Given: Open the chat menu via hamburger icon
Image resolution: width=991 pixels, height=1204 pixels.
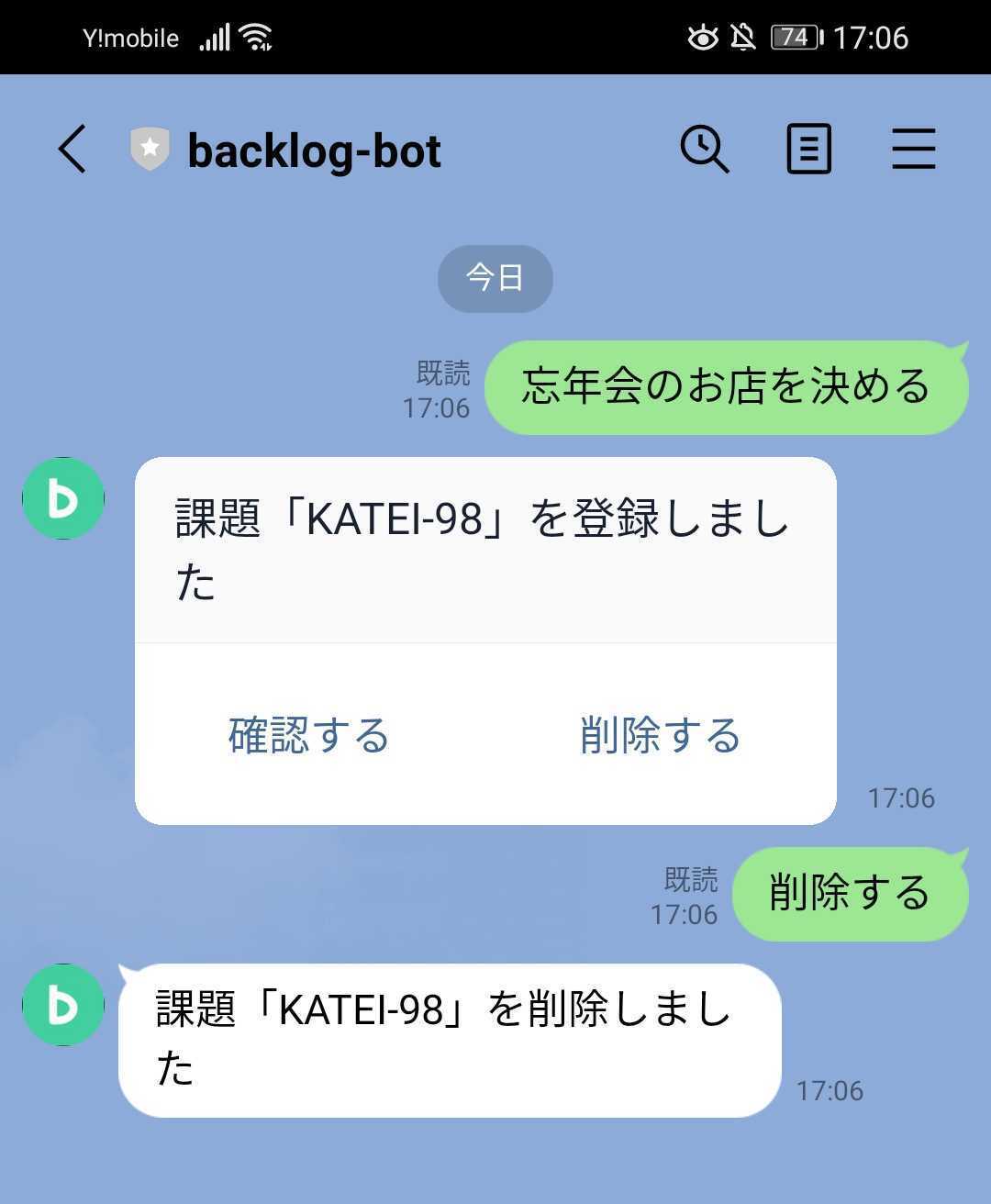Looking at the screenshot, I should 913,150.
